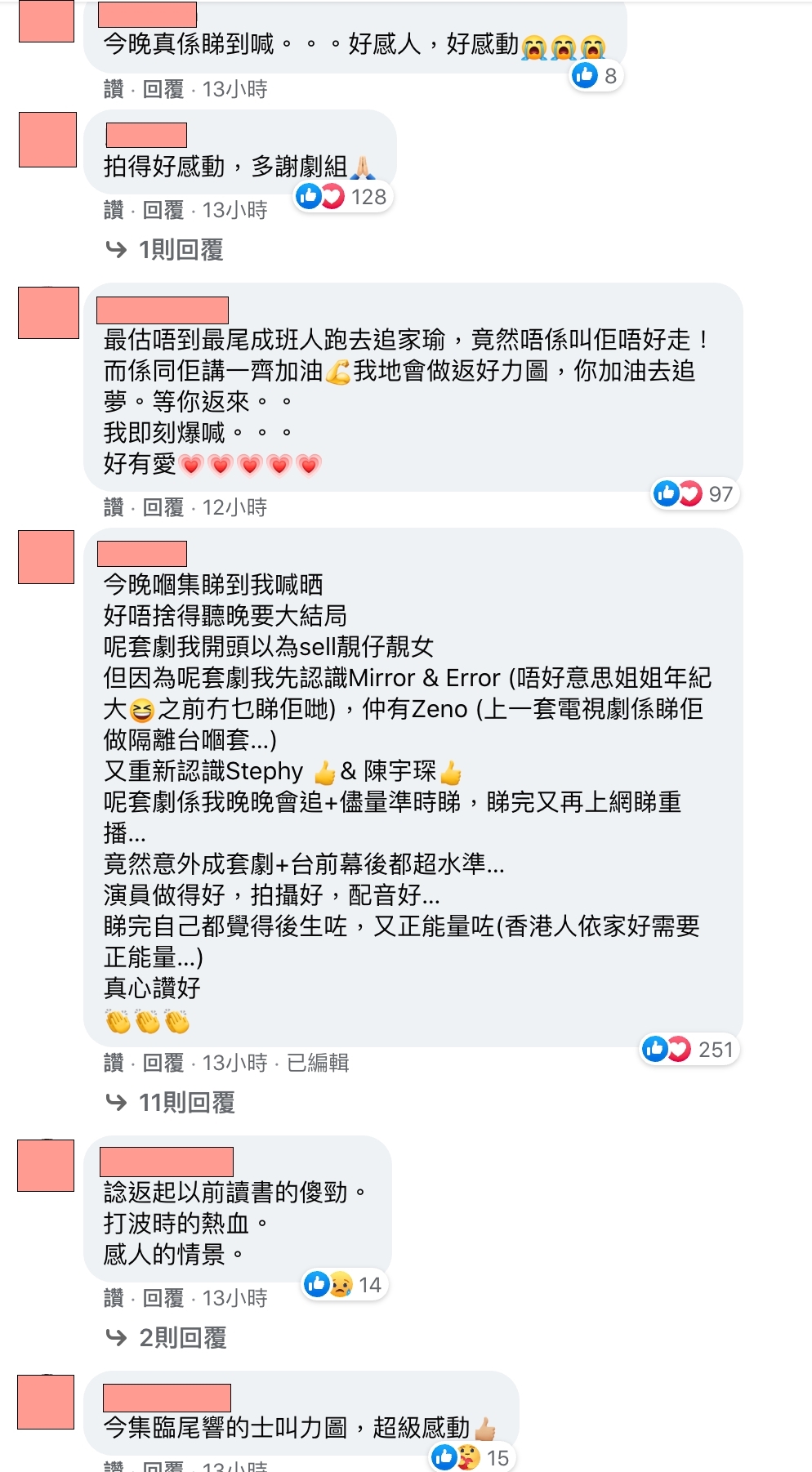The image size is (812, 1472).
Task: View the 251 reactions on the 真心讚好 comment
Action: pyautogui.click(x=689, y=1050)
